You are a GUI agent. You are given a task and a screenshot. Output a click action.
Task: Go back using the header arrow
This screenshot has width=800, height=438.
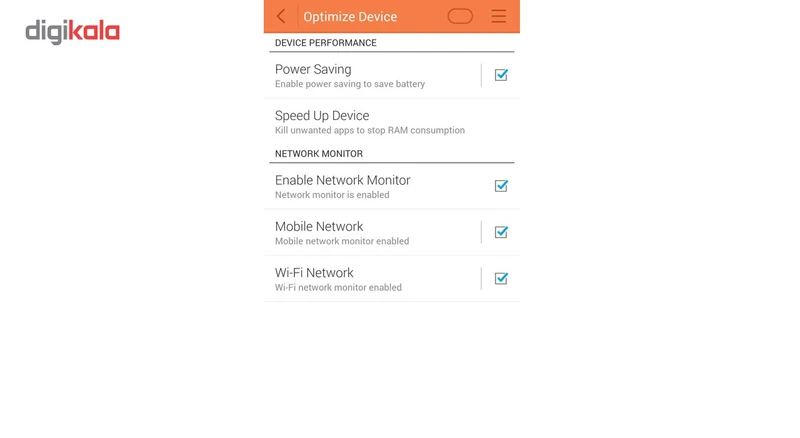pos(281,16)
